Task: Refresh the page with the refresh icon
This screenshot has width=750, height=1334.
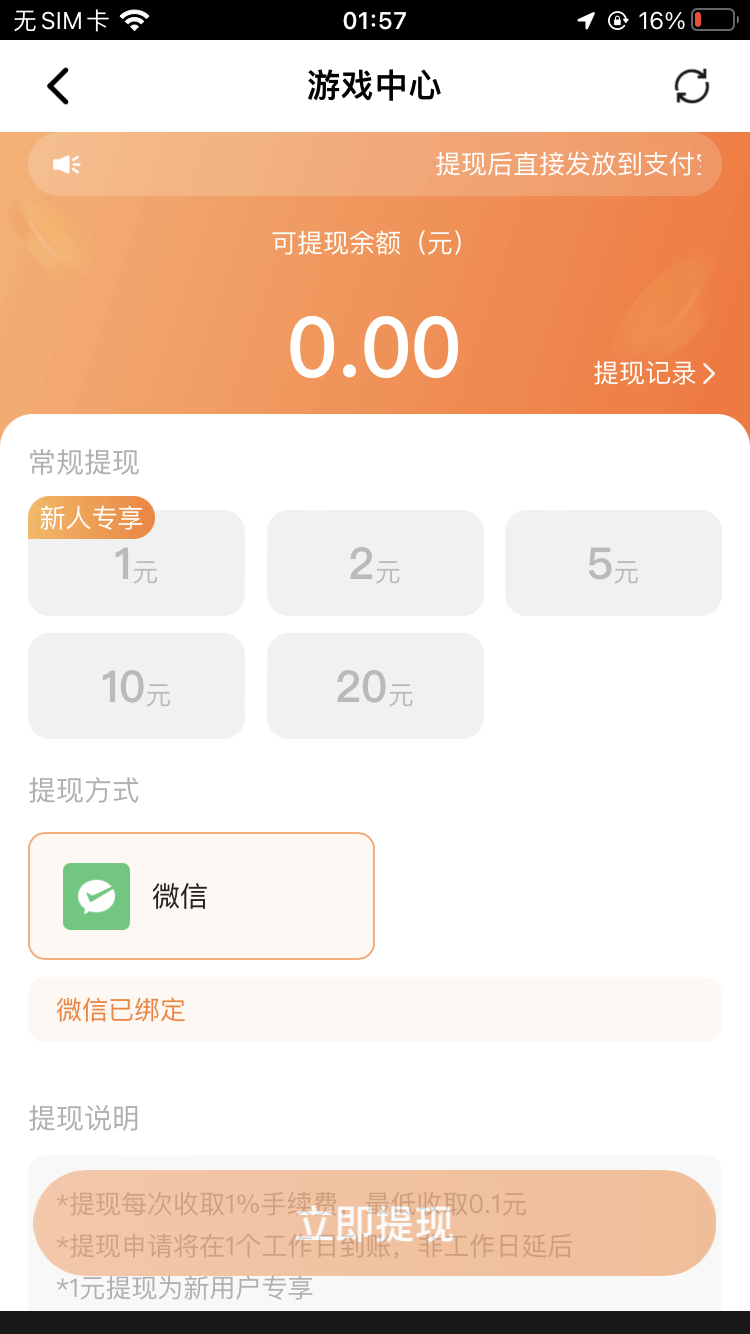Action: pos(692,86)
